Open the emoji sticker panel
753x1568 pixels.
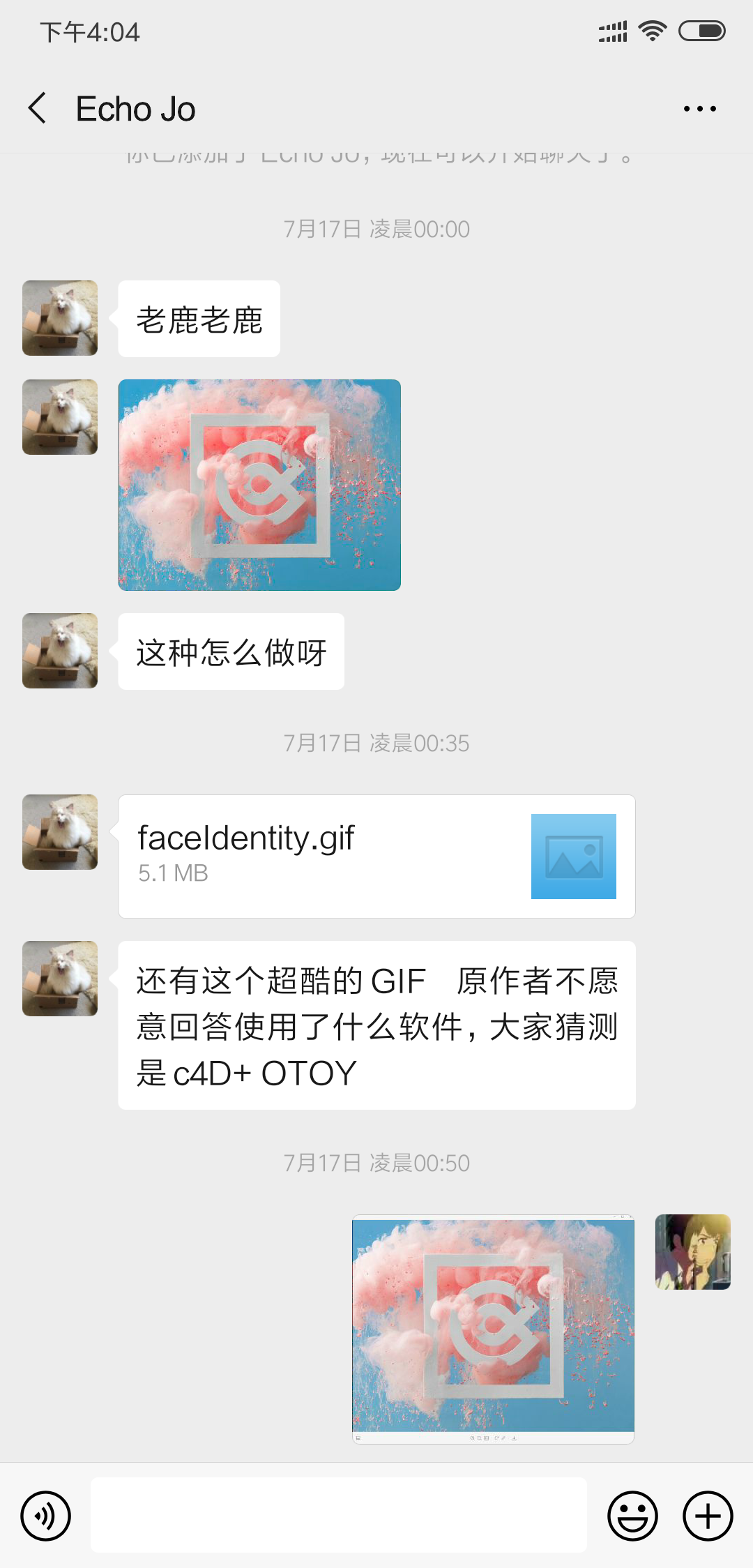632,1516
